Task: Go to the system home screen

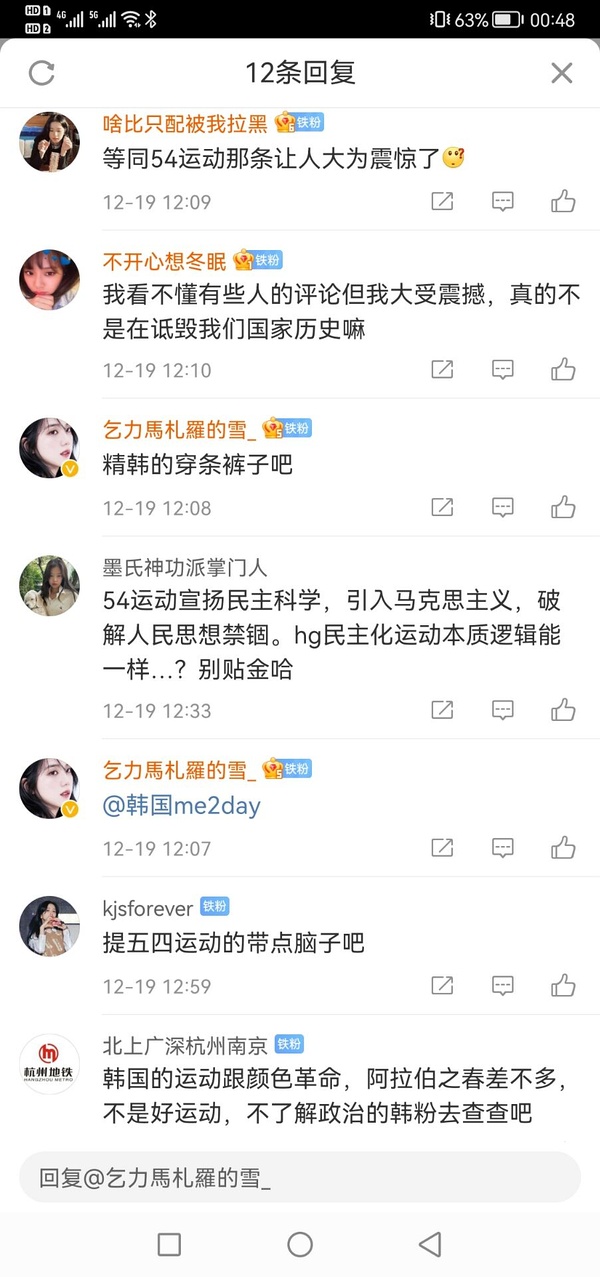Action: click(x=300, y=1244)
